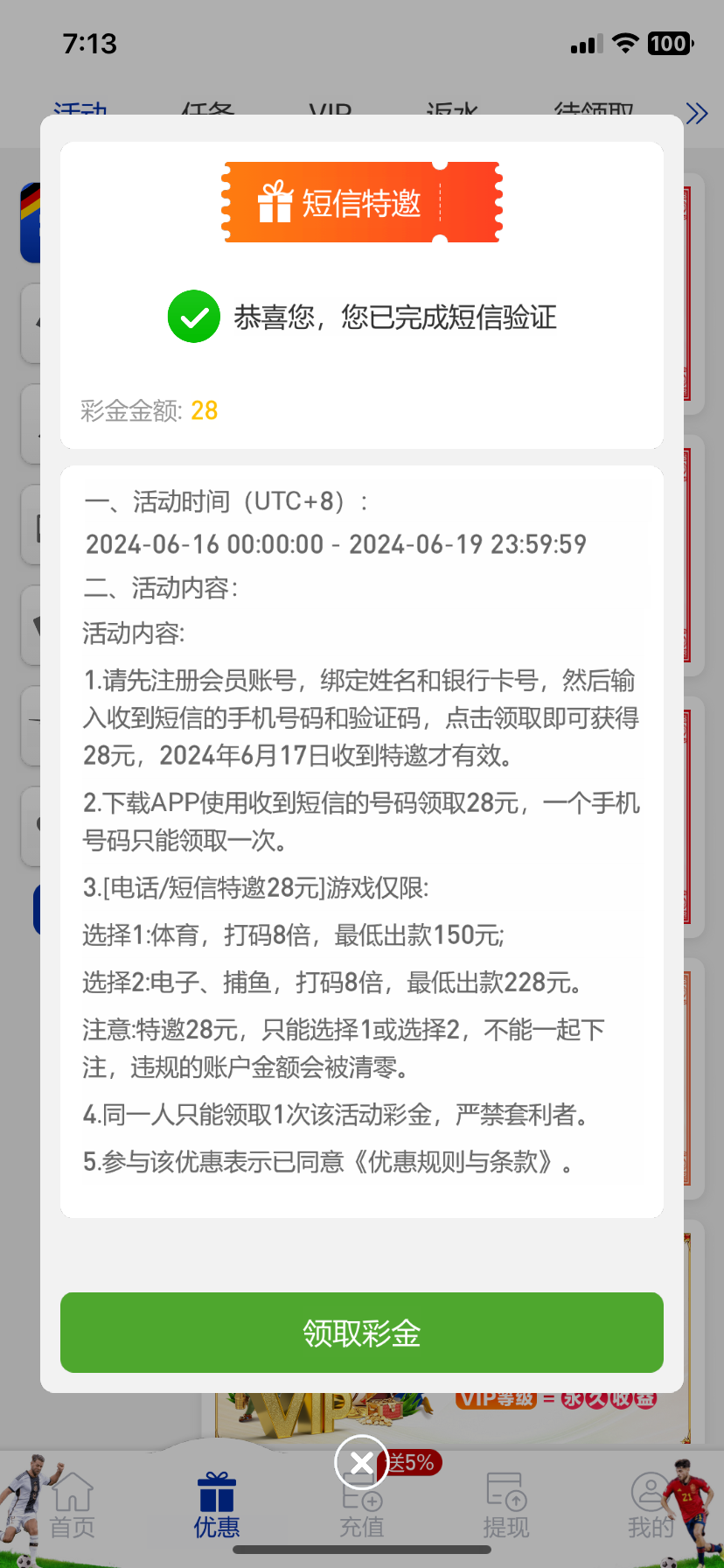Claim the bonus with 领取彩金
The width and height of the screenshot is (724, 1568).
click(x=361, y=1332)
